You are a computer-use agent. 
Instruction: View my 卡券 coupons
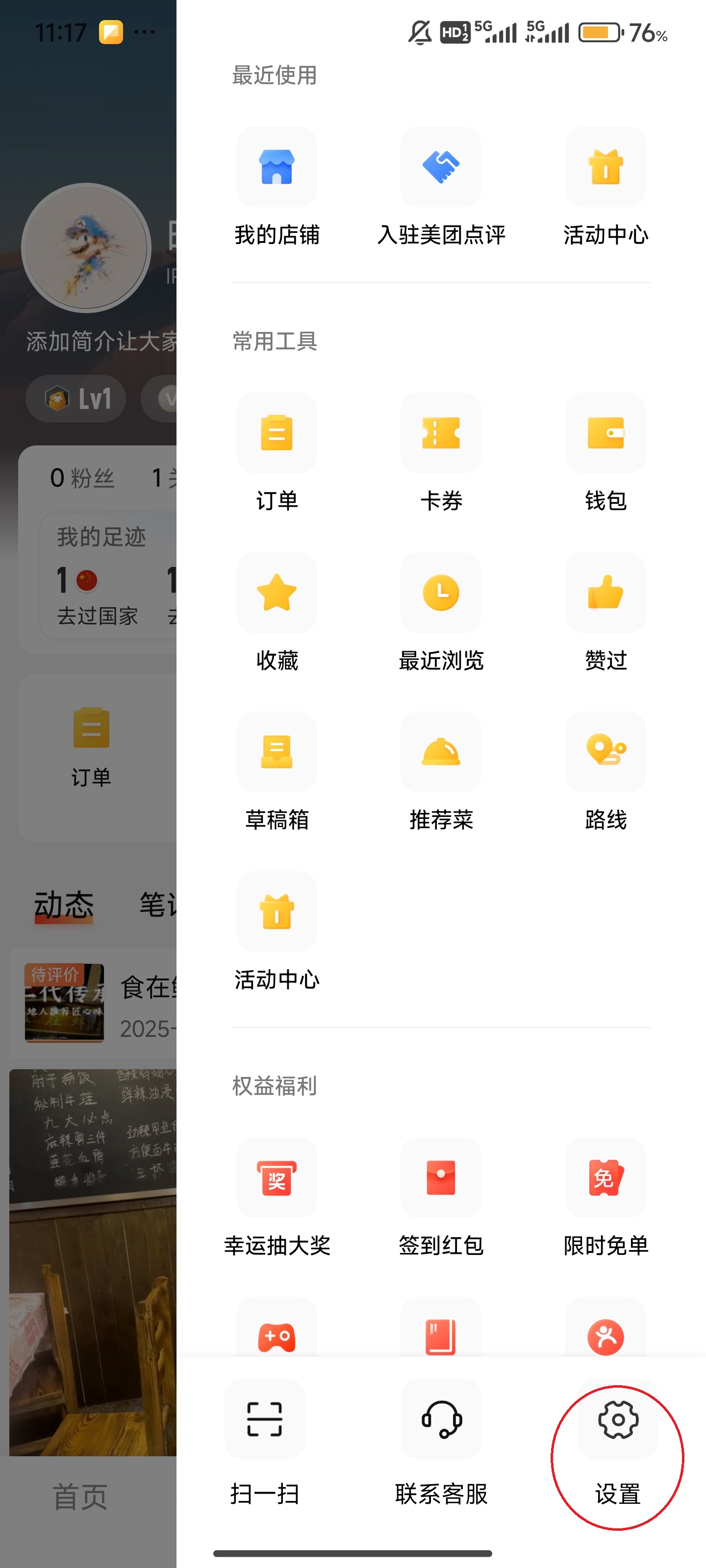coord(440,433)
